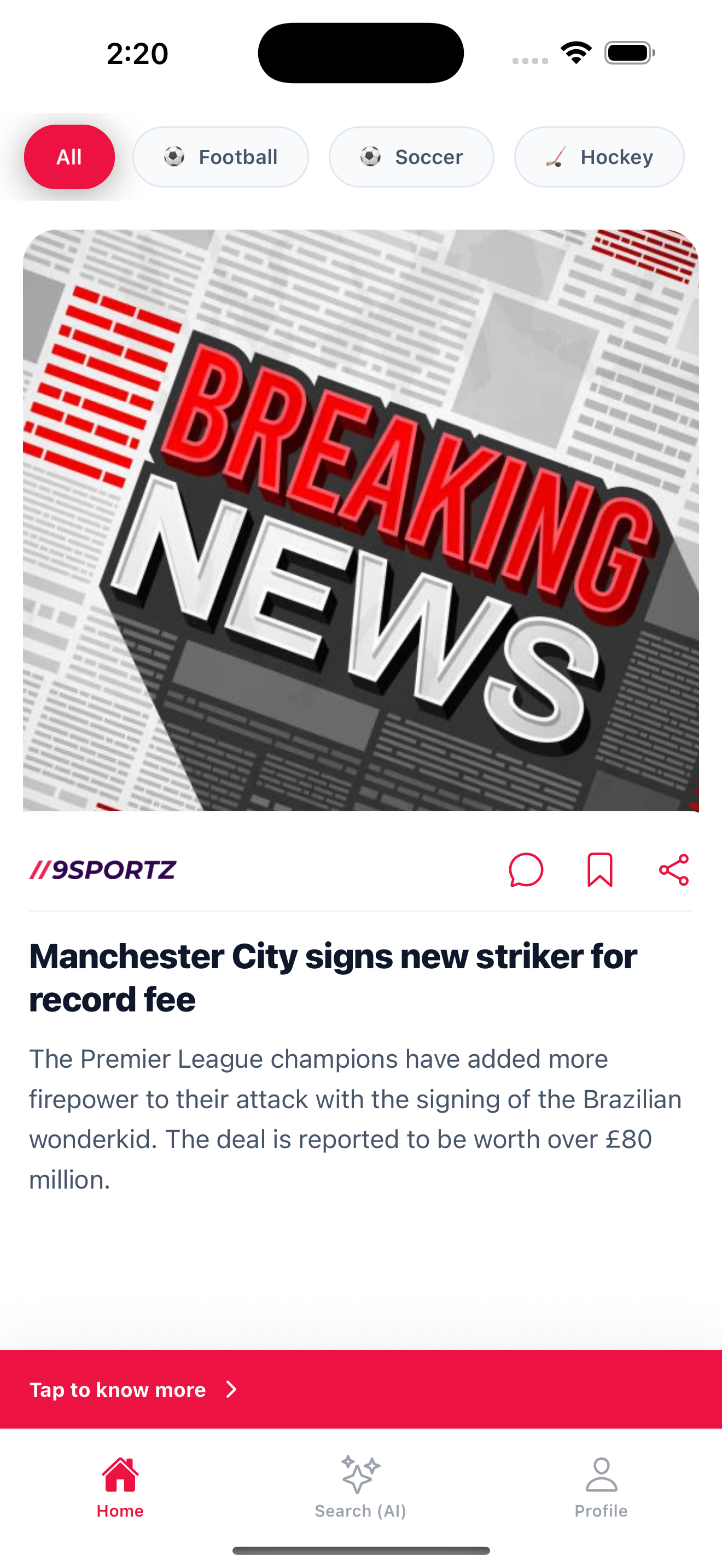
Task: Select the All filter chip
Action: [x=69, y=157]
